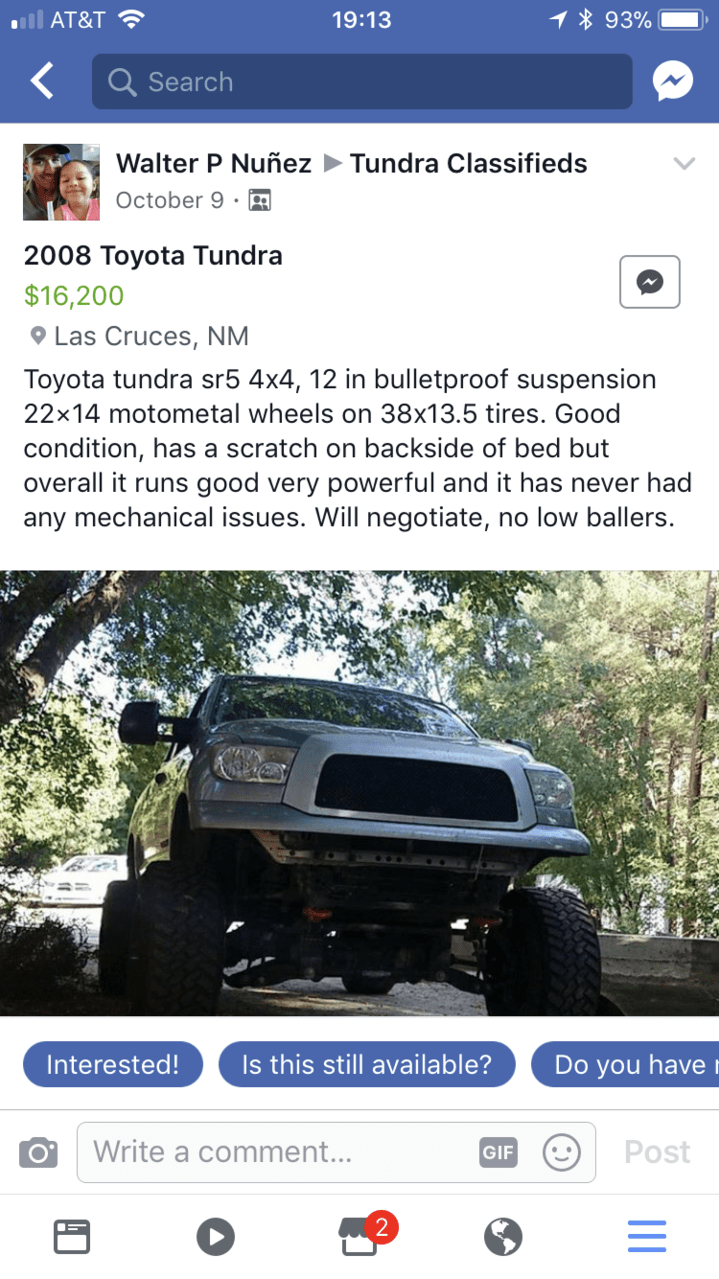Open Messenger from the header icon
719x1279 pixels.
[673, 83]
